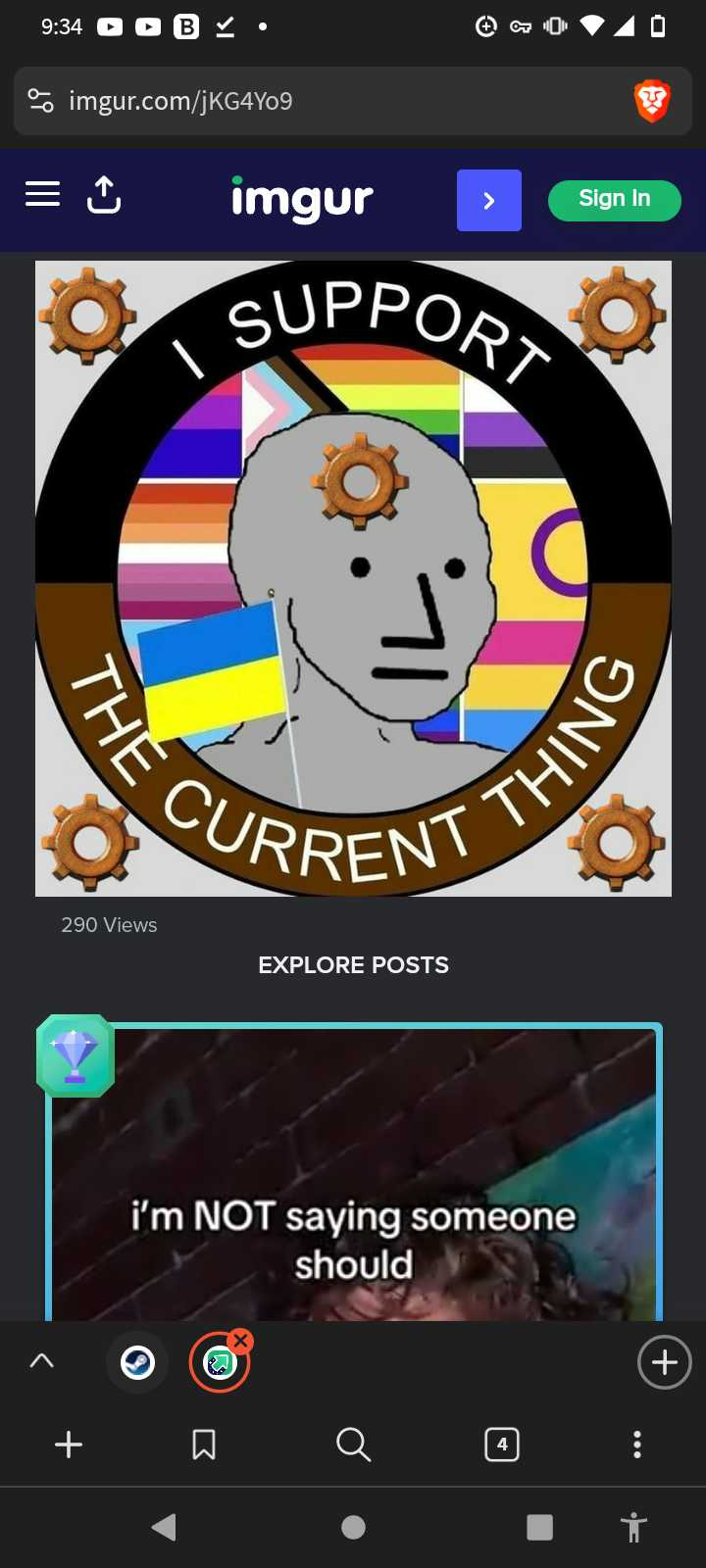Add a new tab with circled plus
This screenshot has width=706, height=1568.
tap(665, 1362)
